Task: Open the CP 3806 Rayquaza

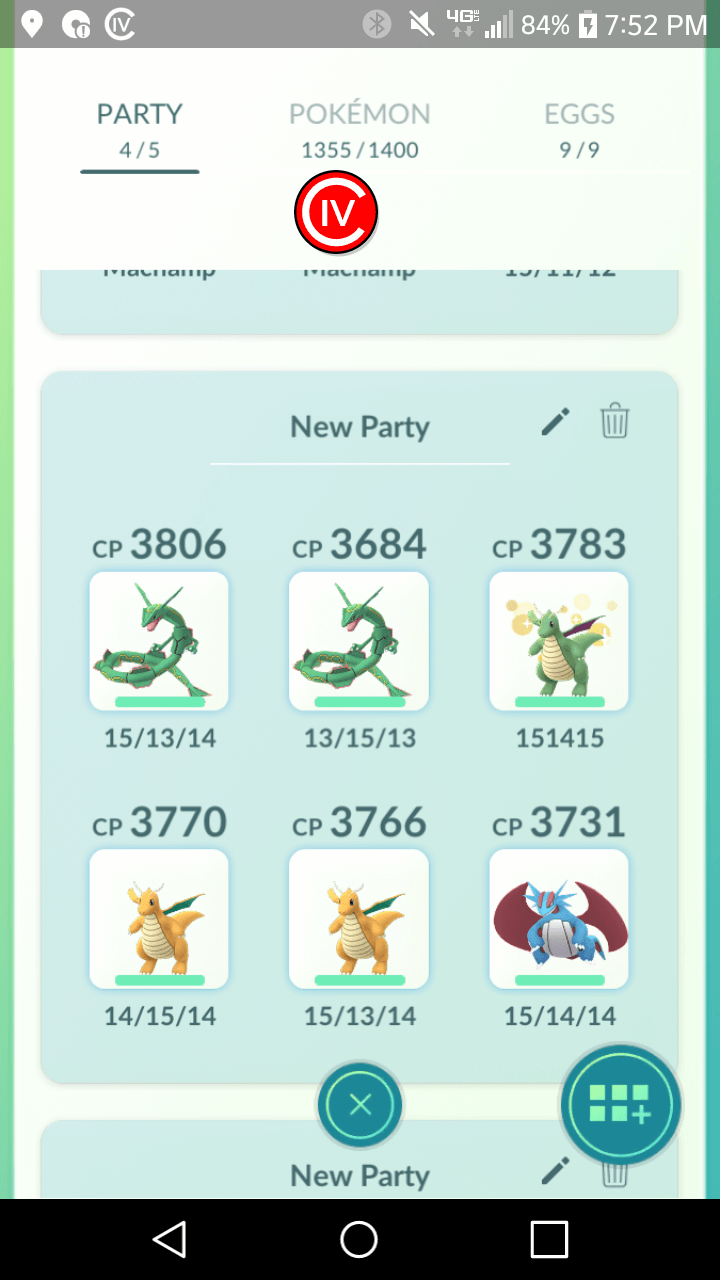Action: (x=159, y=641)
